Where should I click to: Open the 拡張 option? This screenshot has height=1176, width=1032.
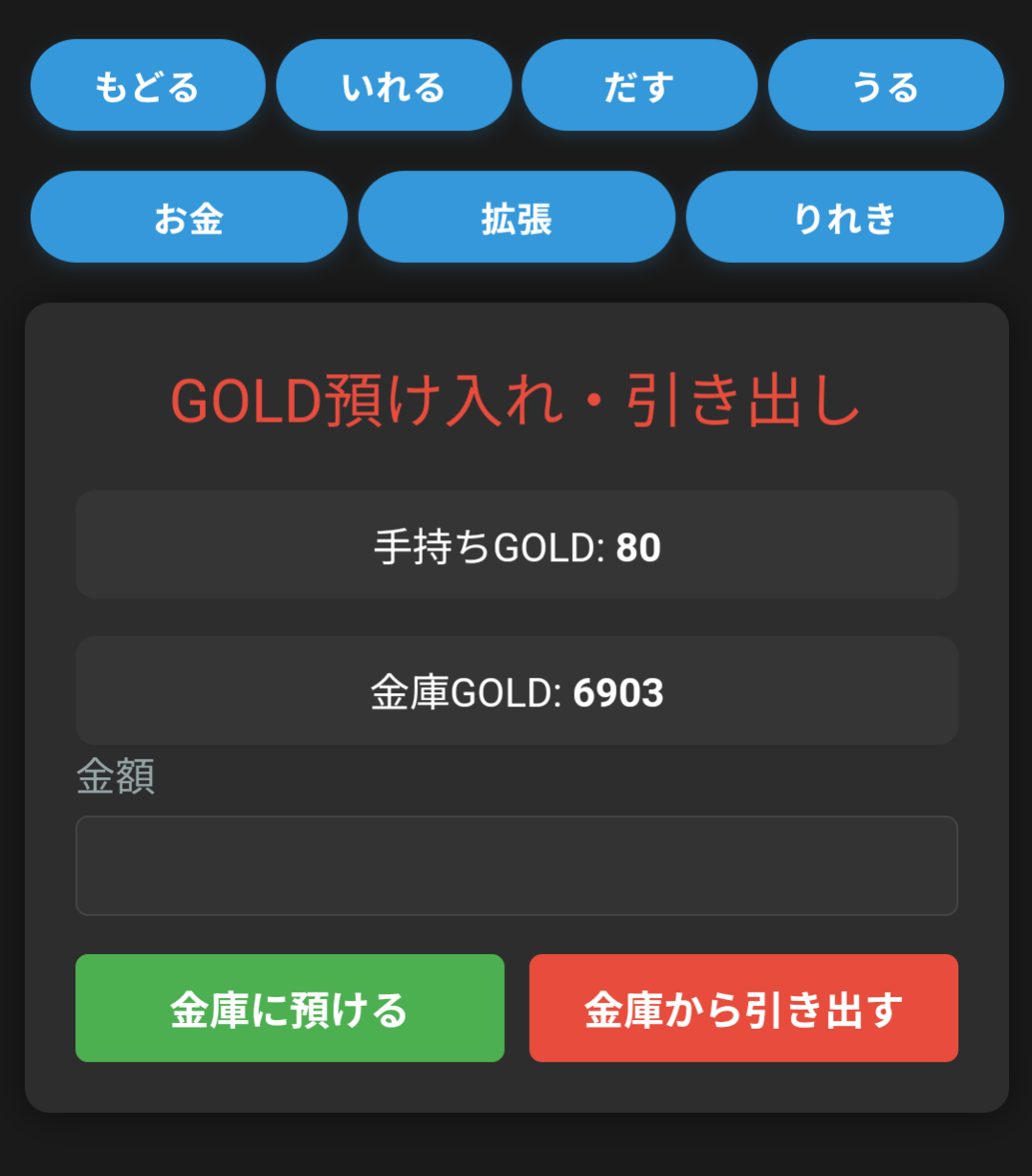(516, 217)
